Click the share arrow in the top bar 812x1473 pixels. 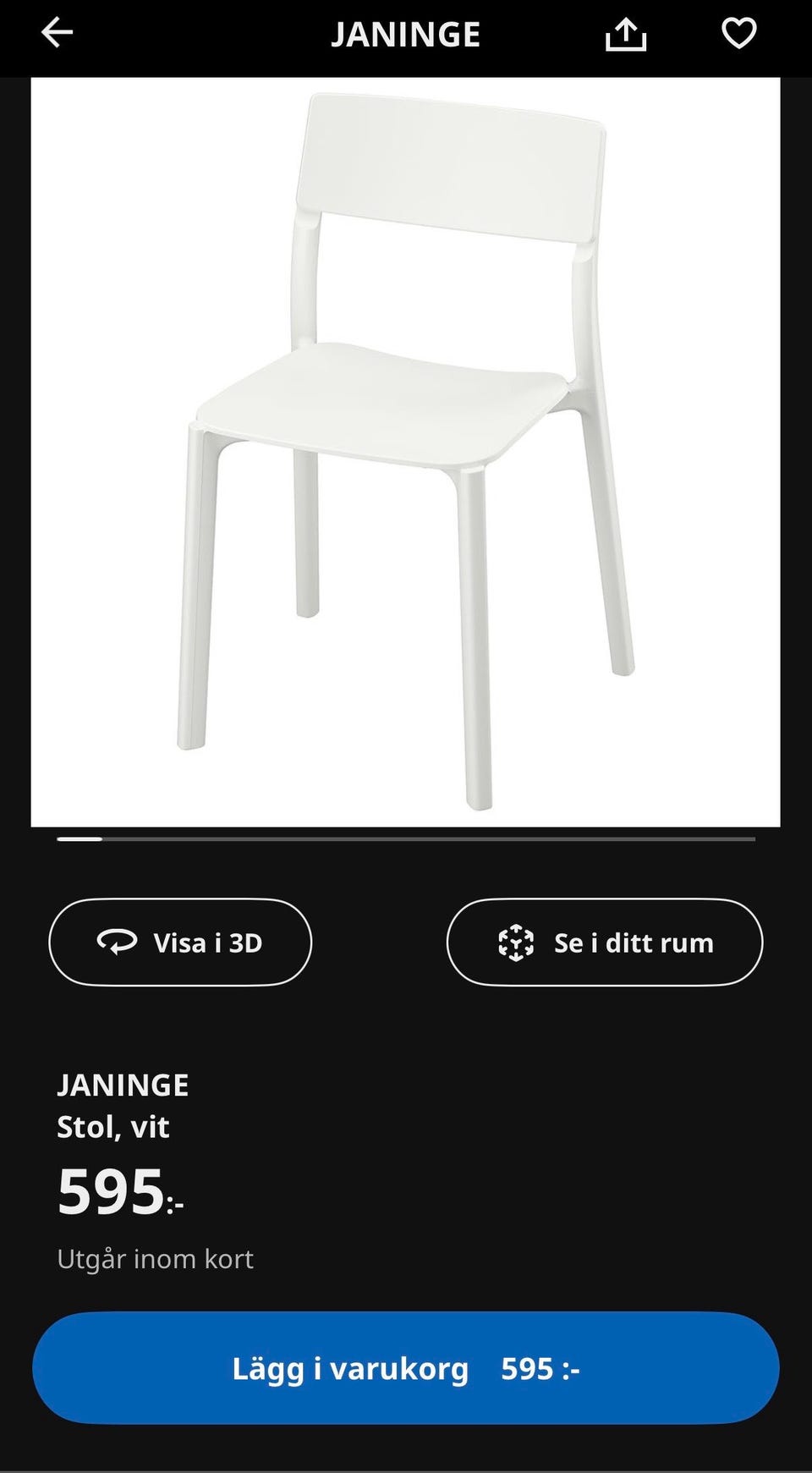point(626,34)
